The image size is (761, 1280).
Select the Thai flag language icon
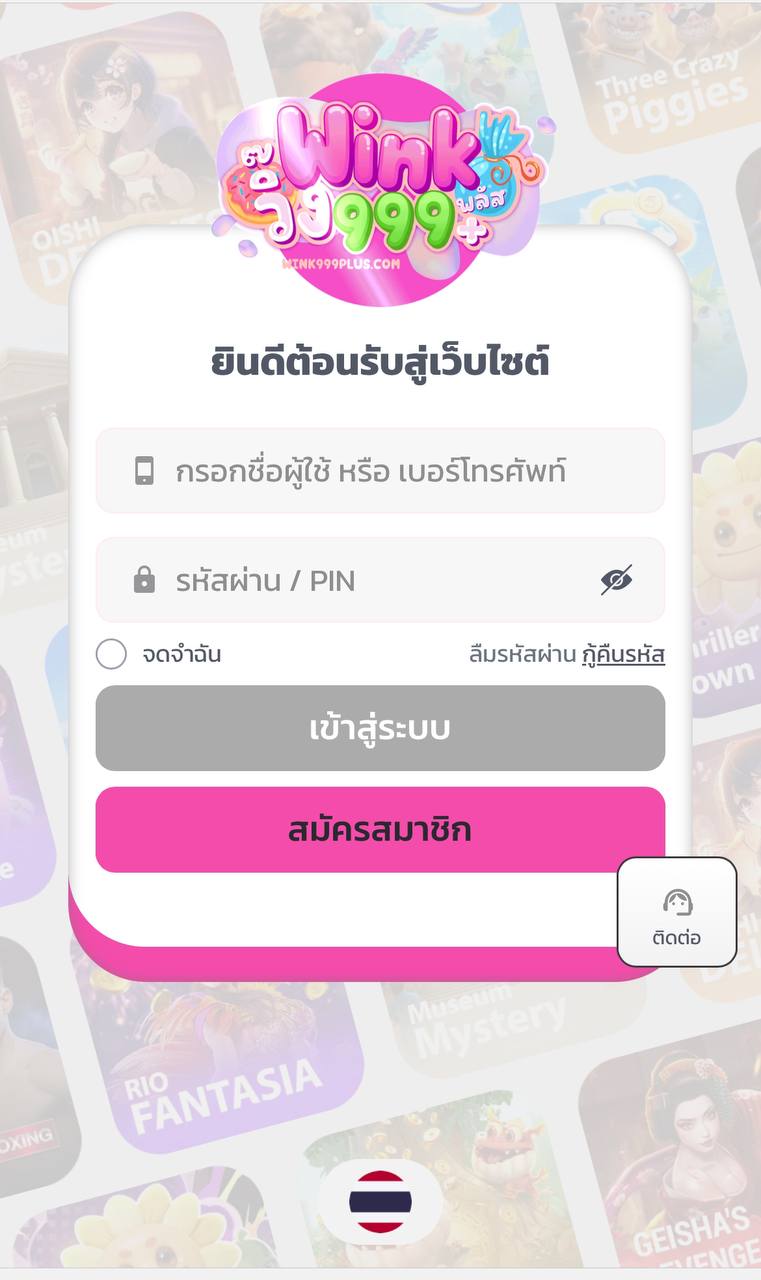tap(380, 1200)
